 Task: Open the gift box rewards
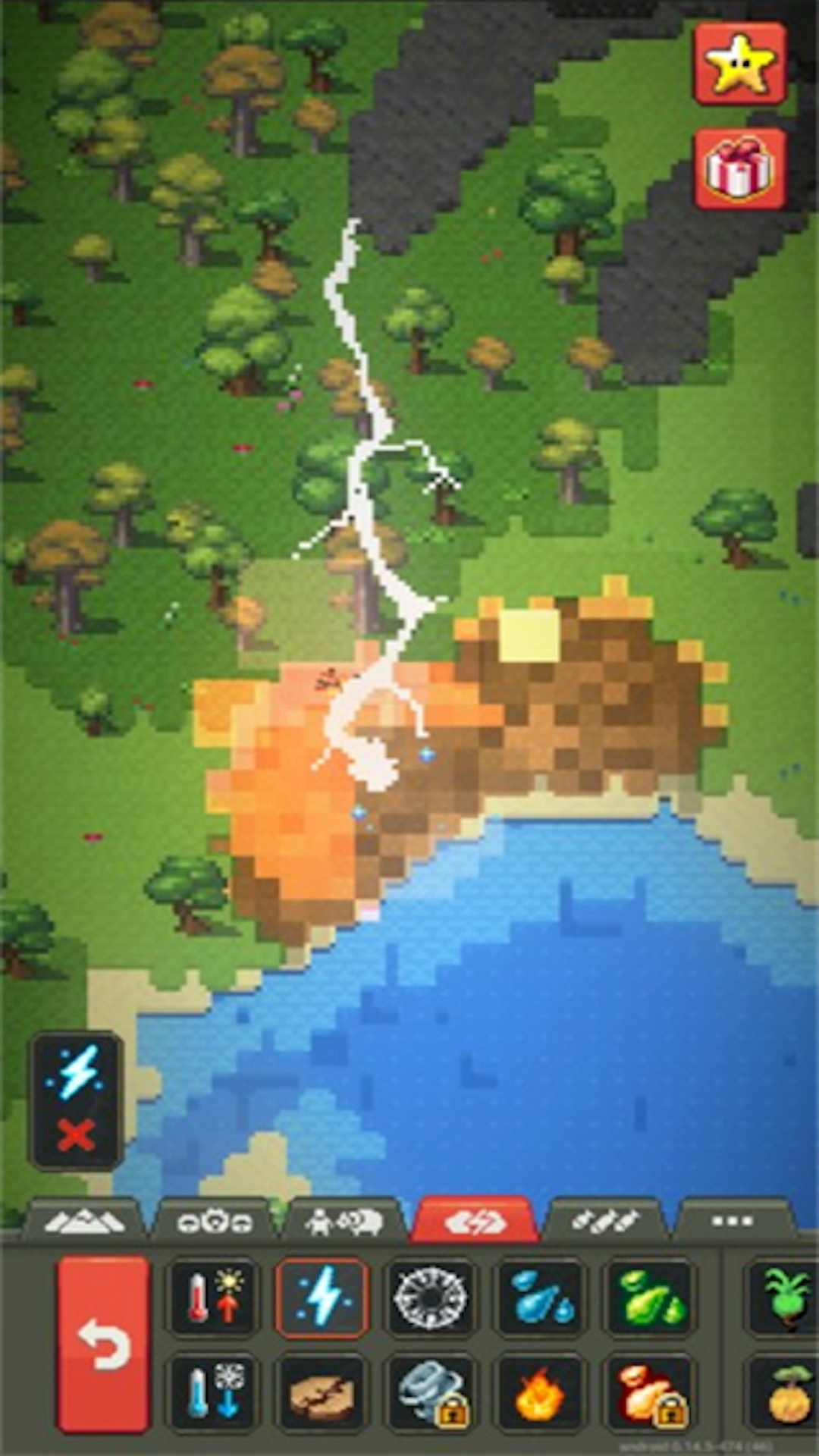(x=739, y=168)
